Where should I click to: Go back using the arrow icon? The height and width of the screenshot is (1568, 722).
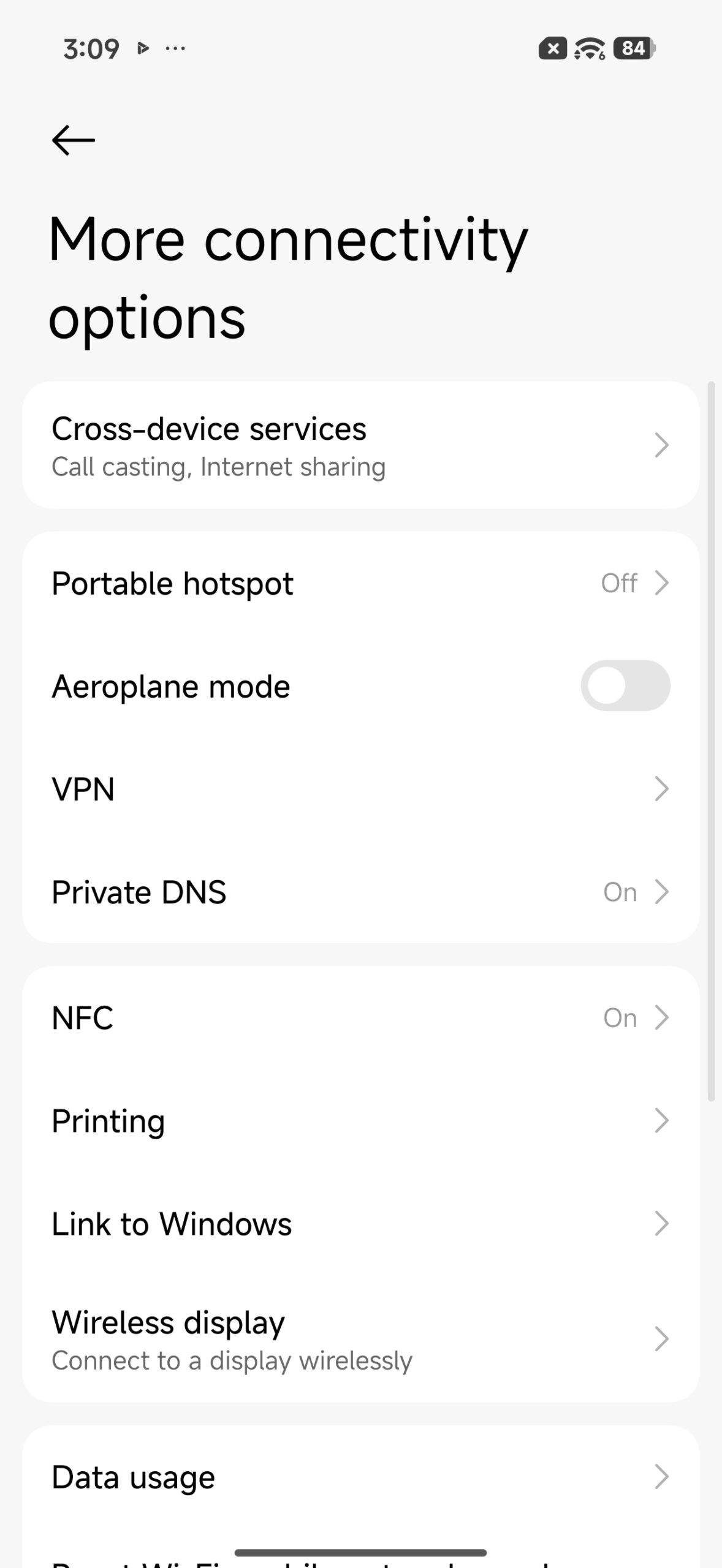click(74, 140)
